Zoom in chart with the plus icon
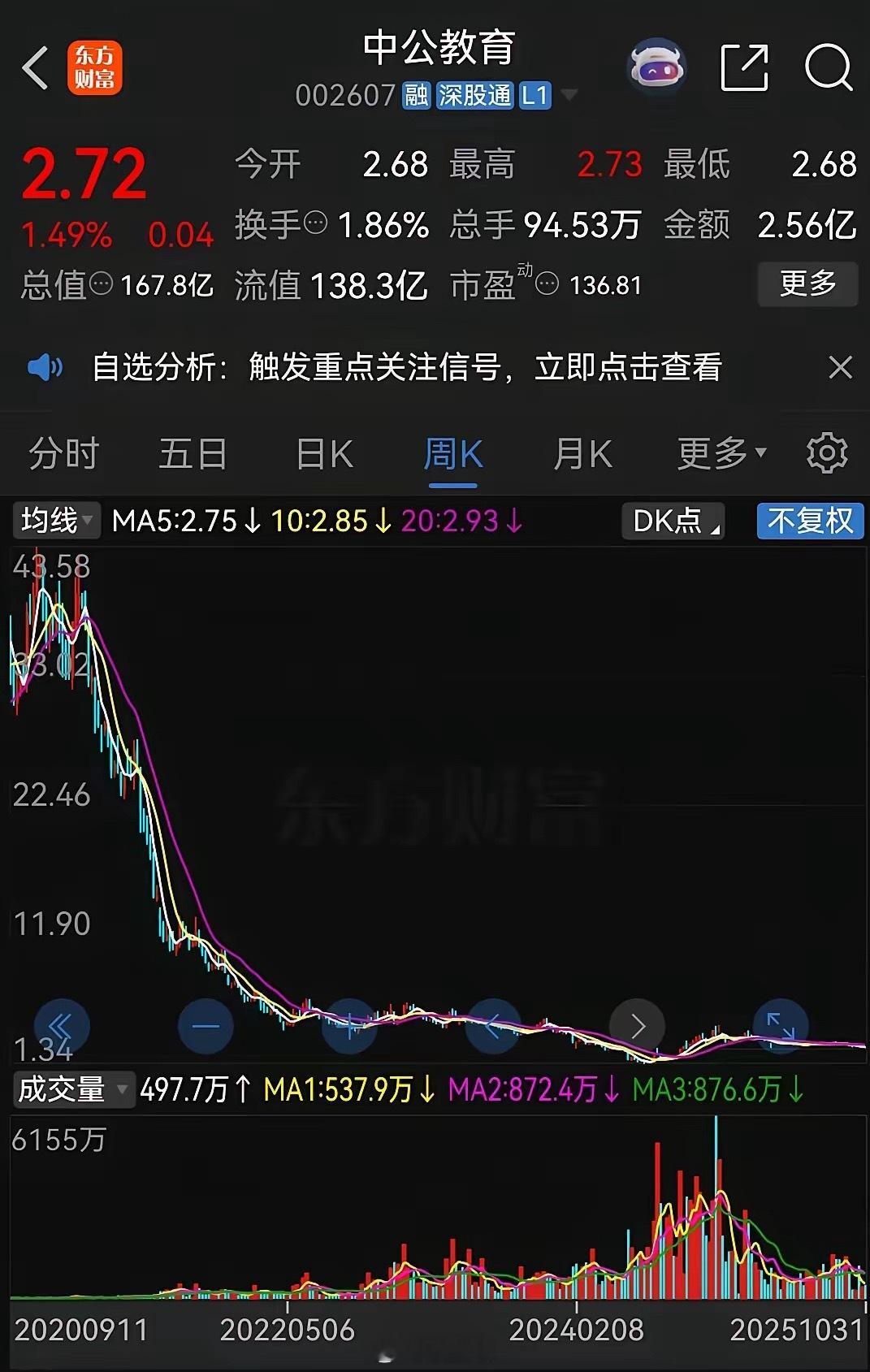This screenshot has width=870, height=1372. (x=349, y=1026)
